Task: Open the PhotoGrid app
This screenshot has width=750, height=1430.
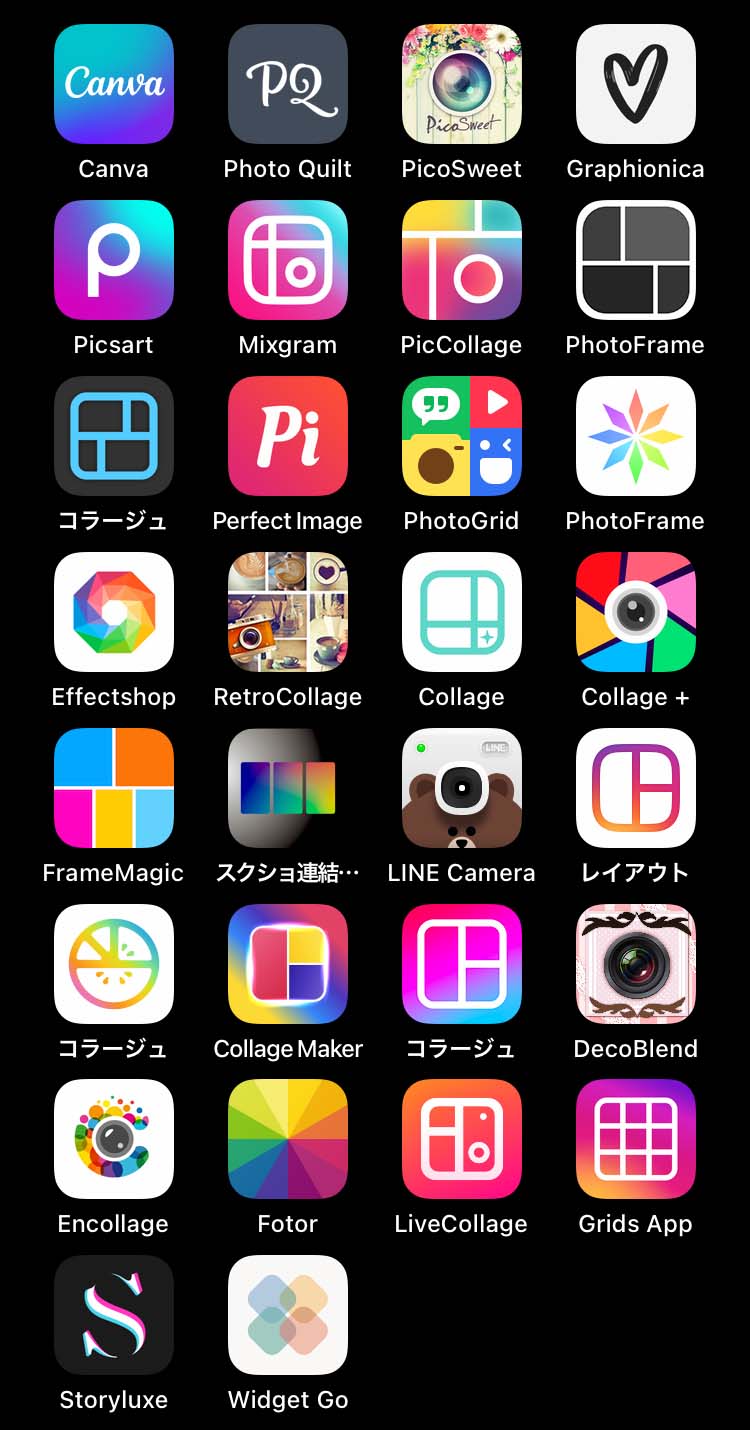Action: 462,436
